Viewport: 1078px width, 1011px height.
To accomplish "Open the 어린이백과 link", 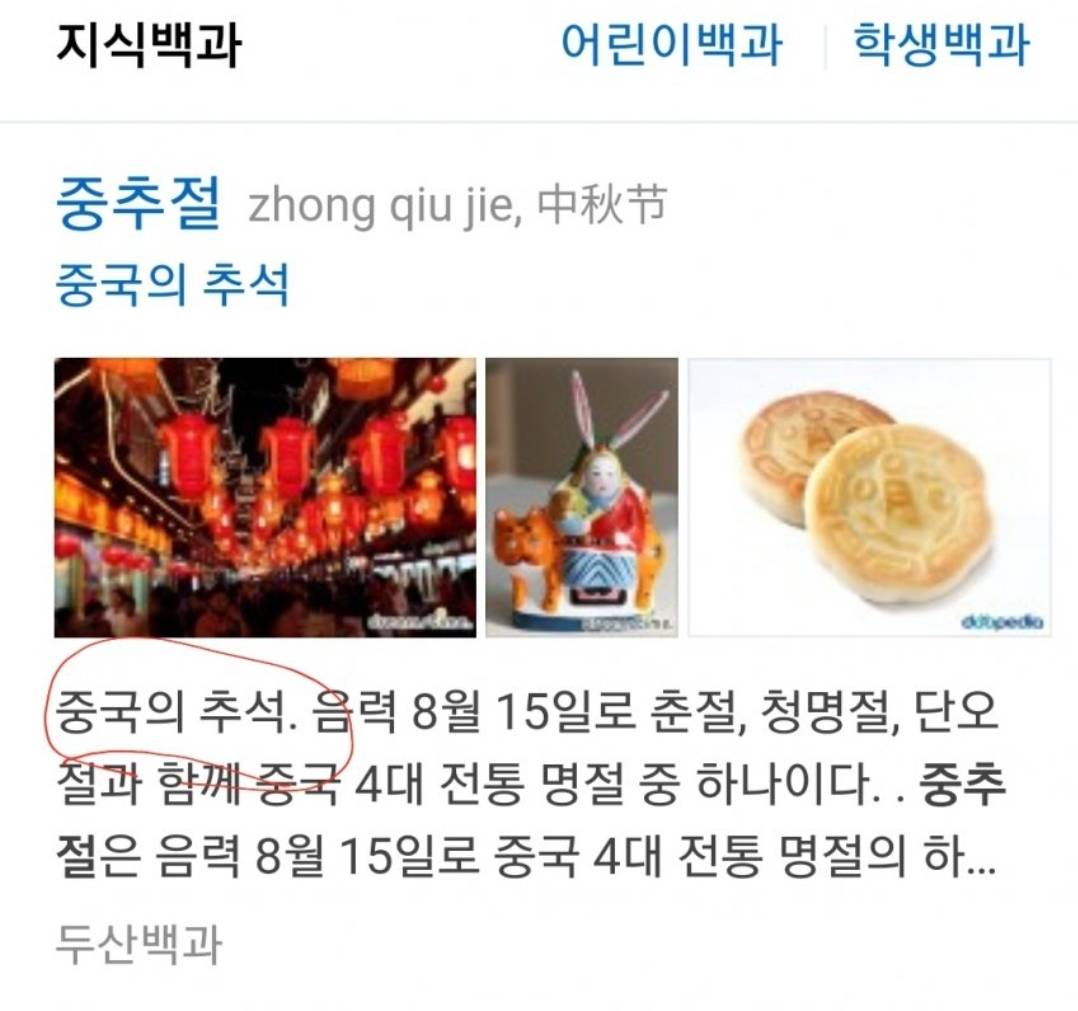I will tap(671, 45).
